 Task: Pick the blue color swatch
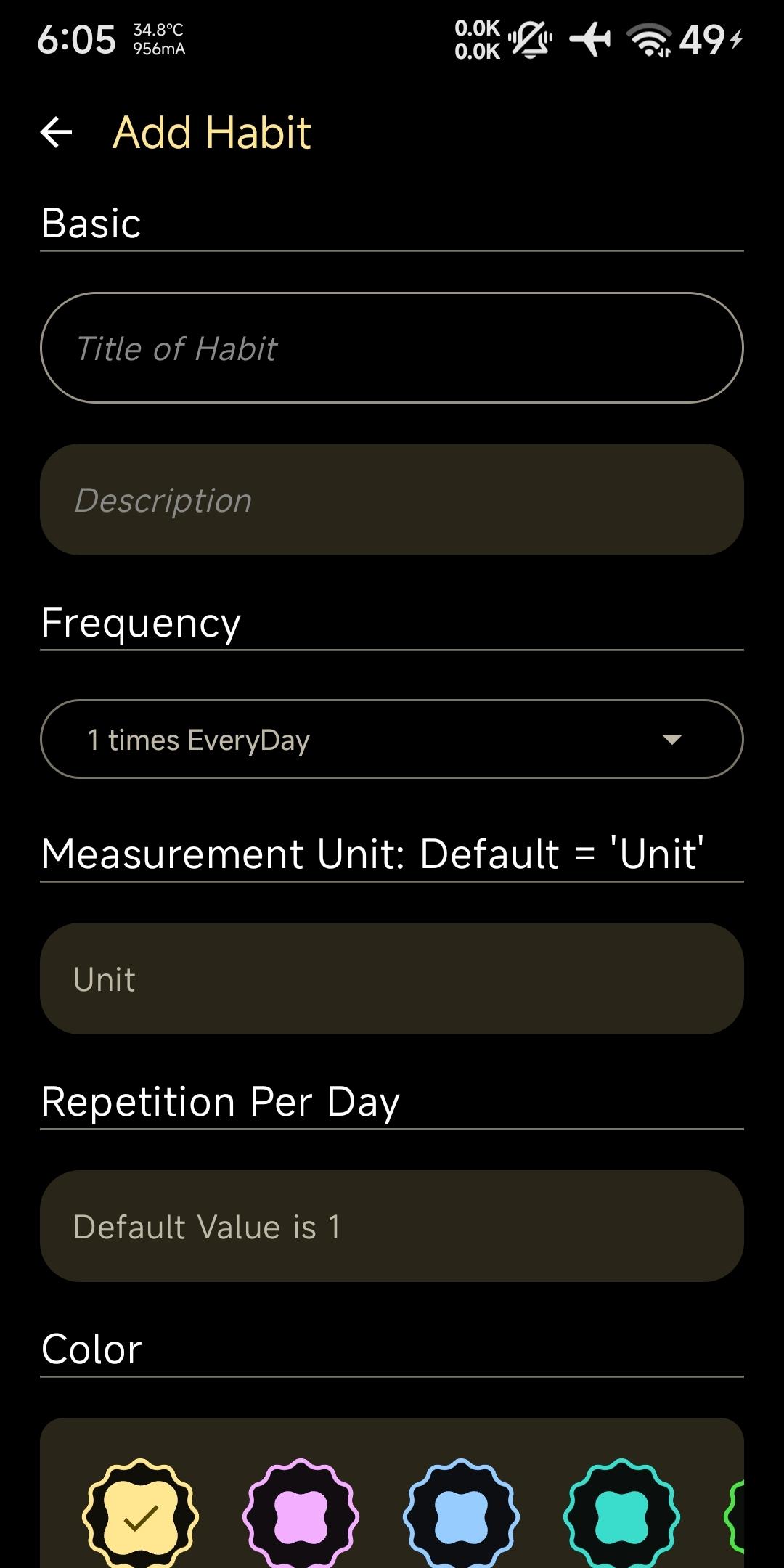click(461, 1516)
